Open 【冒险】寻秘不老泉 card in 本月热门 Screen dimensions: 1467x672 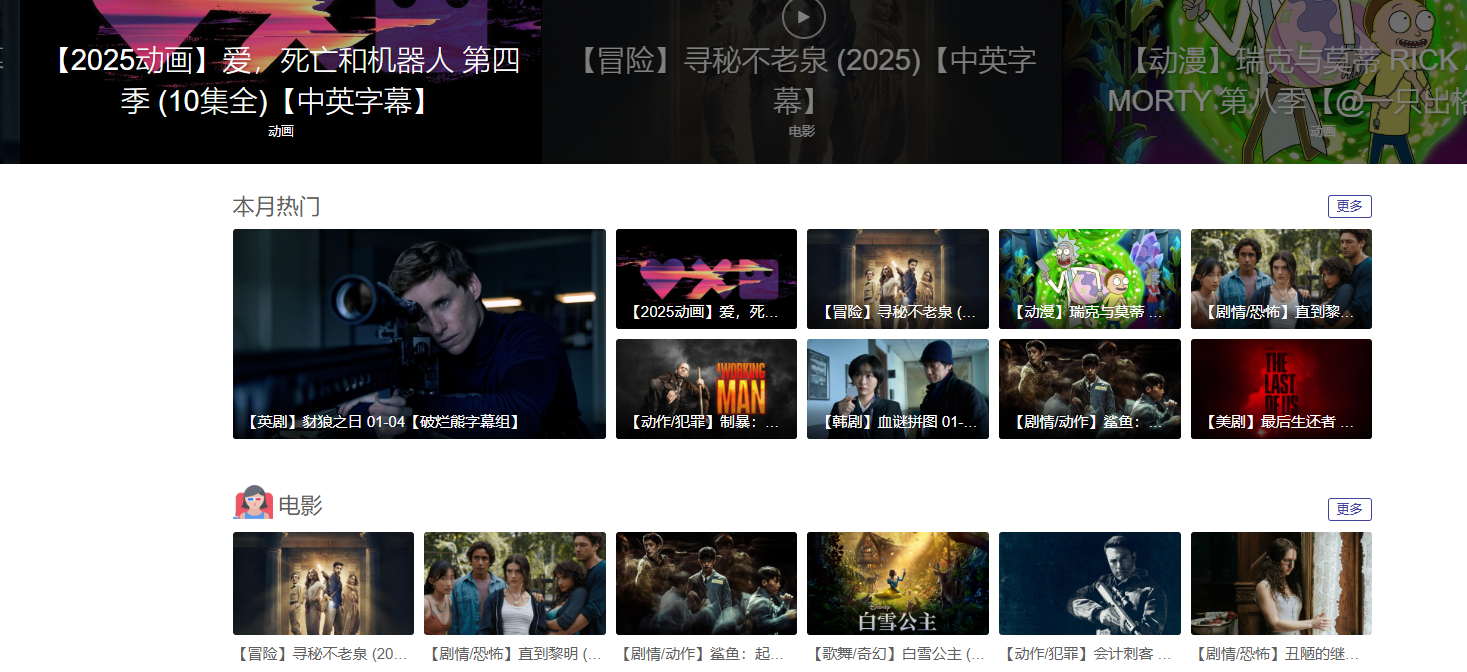coord(897,278)
